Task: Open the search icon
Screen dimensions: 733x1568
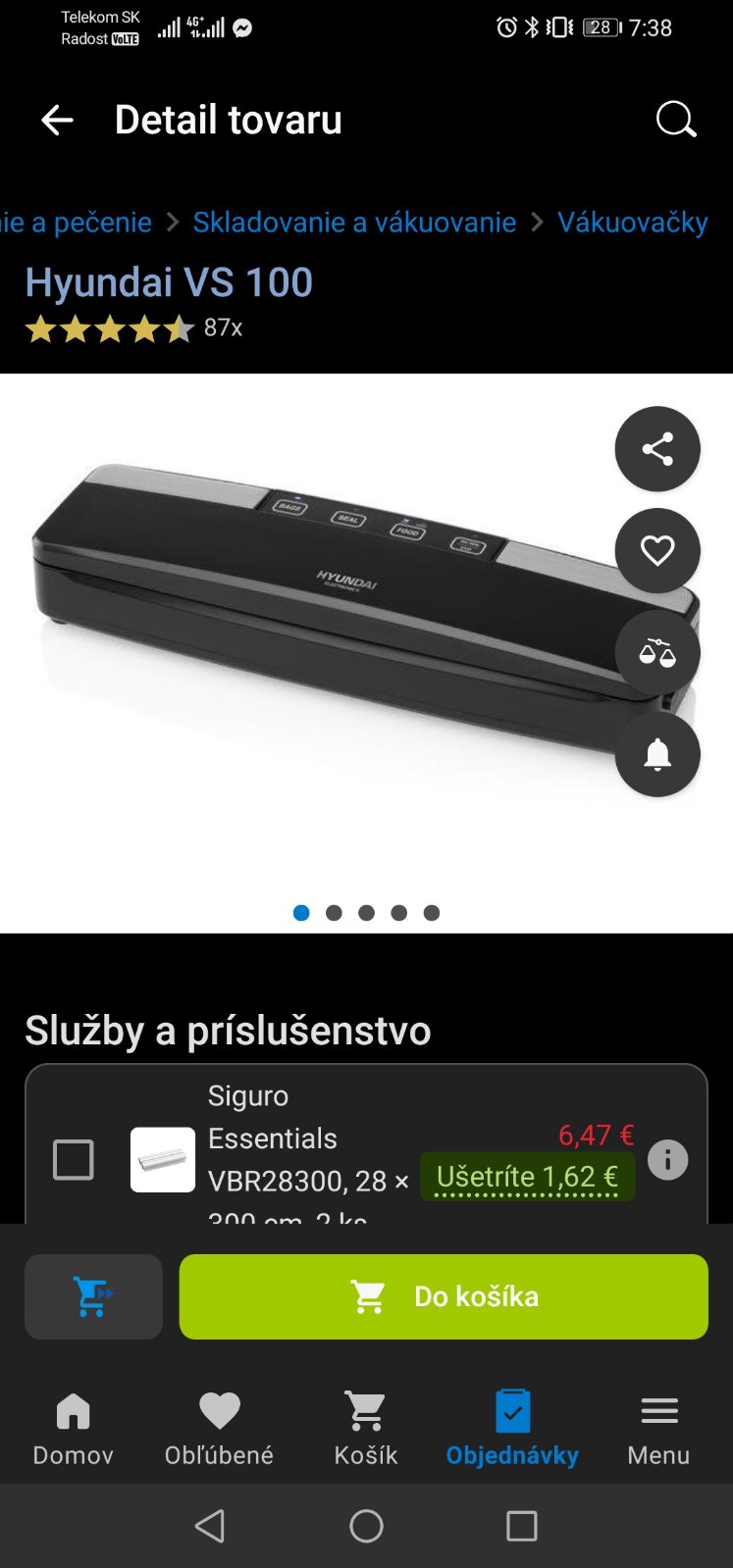Action: (x=675, y=121)
